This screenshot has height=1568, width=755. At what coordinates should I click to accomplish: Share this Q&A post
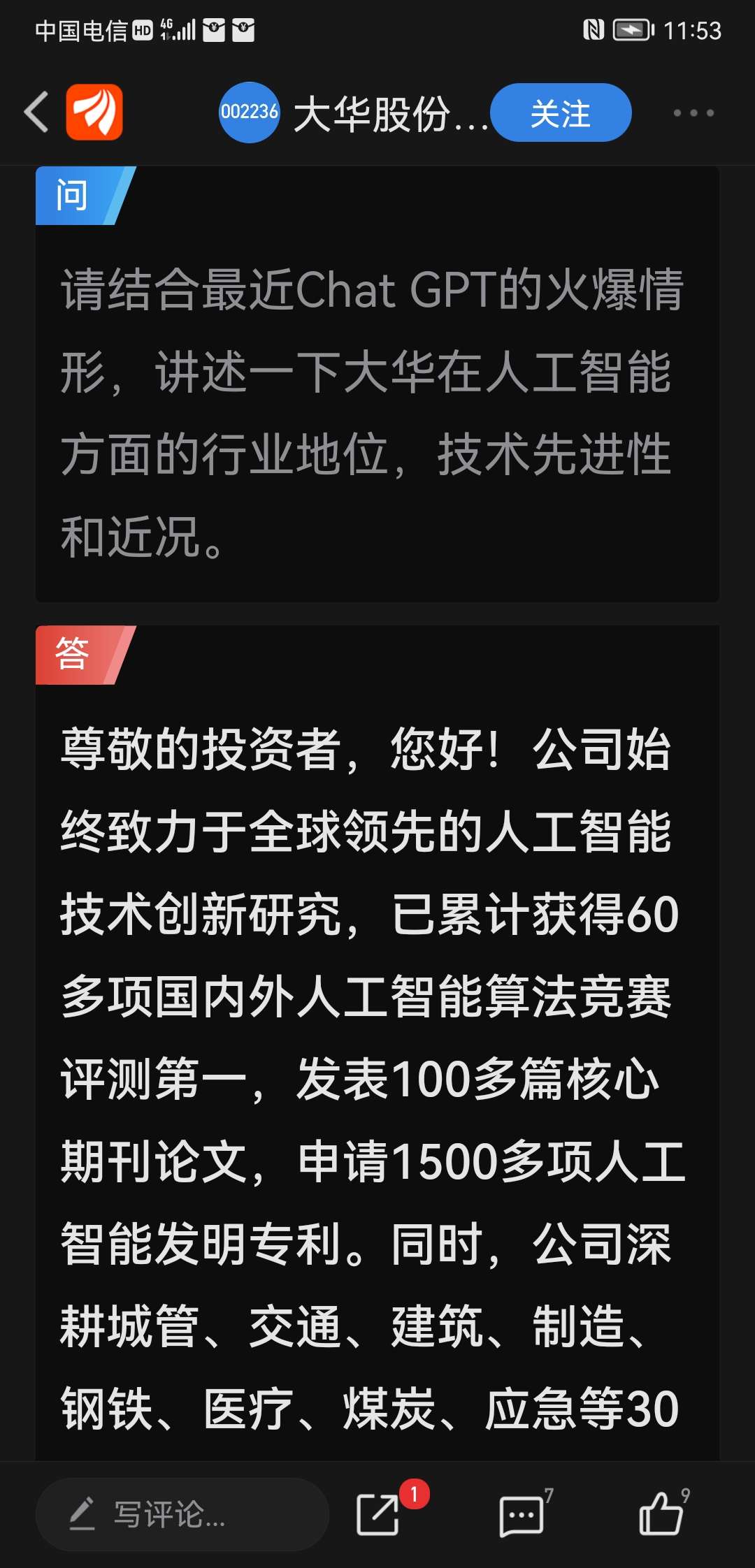point(378,1514)
